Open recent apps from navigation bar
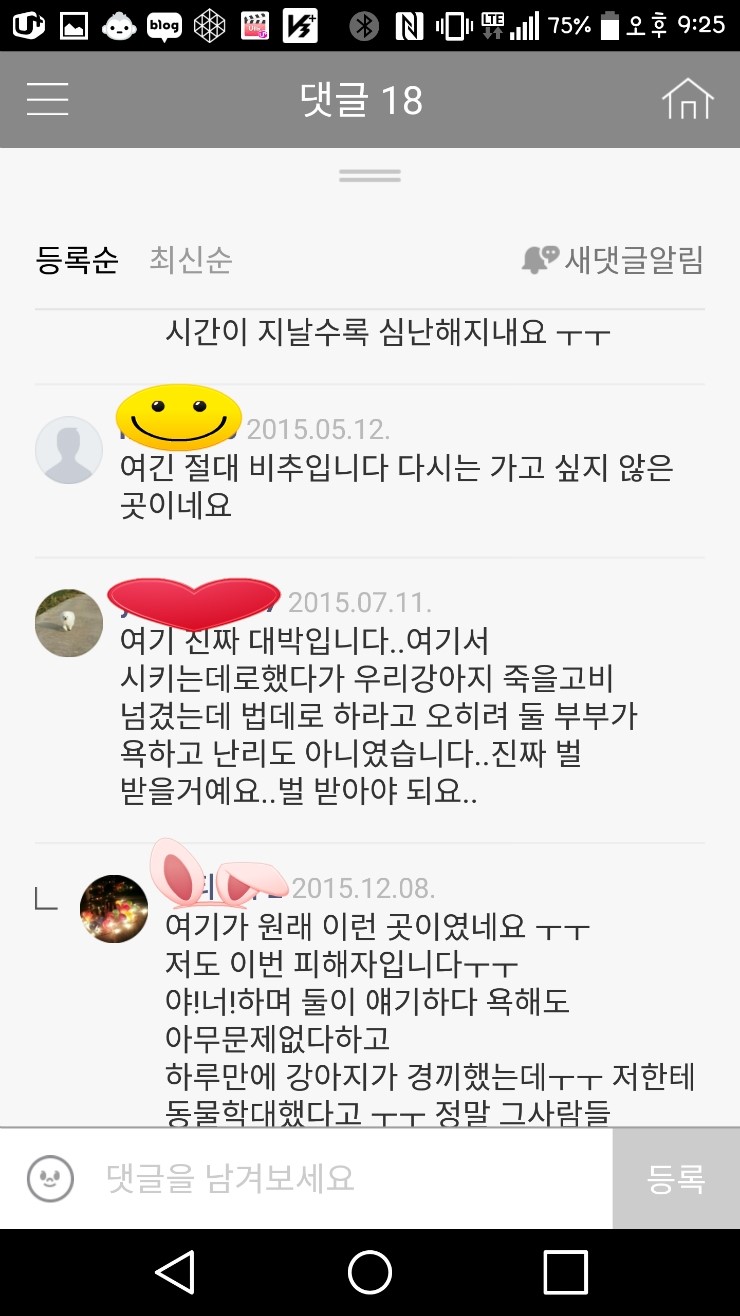This screenshot has width=740, height=1316. coord(565,1272)
